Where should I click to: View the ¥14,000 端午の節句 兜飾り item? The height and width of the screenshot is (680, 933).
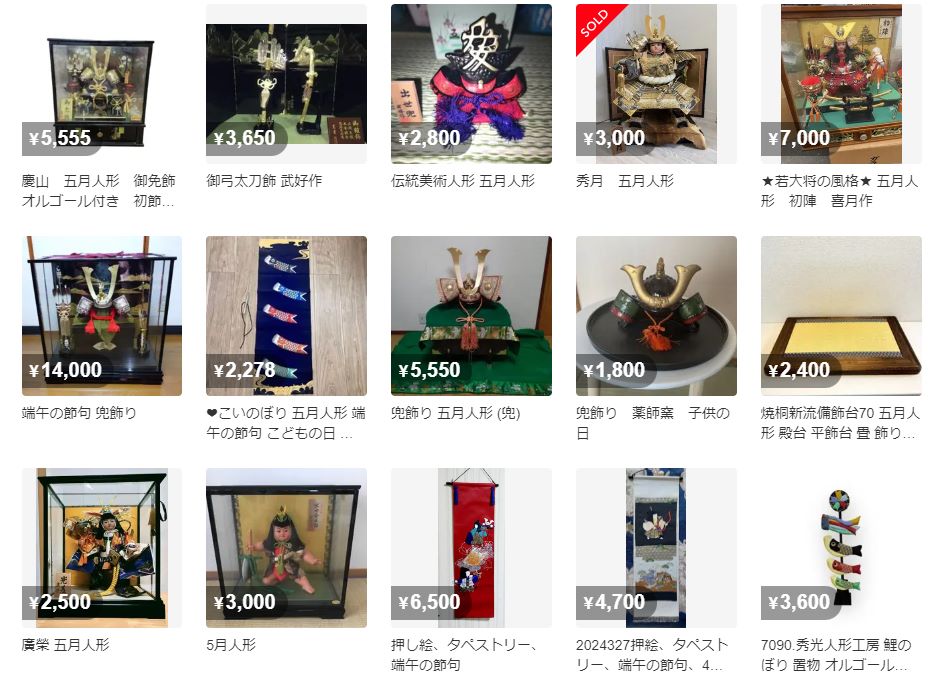(x=101, y=316)
